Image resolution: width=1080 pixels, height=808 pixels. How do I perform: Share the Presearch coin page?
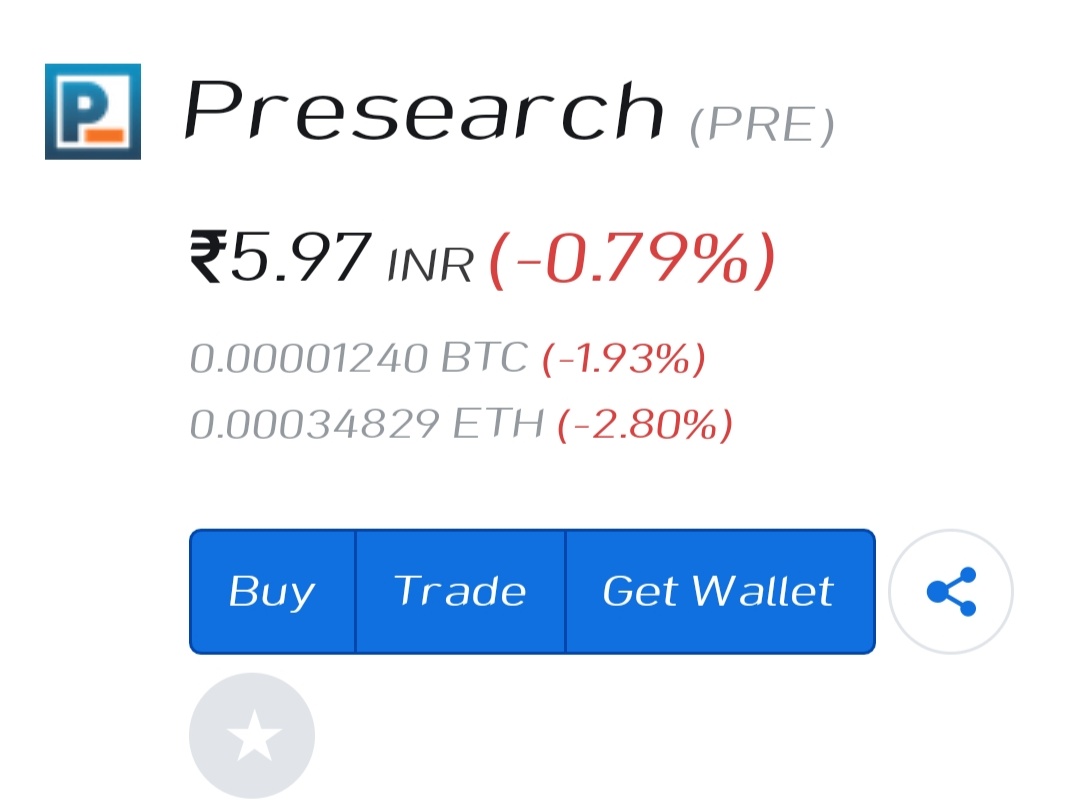pos(951,592)
